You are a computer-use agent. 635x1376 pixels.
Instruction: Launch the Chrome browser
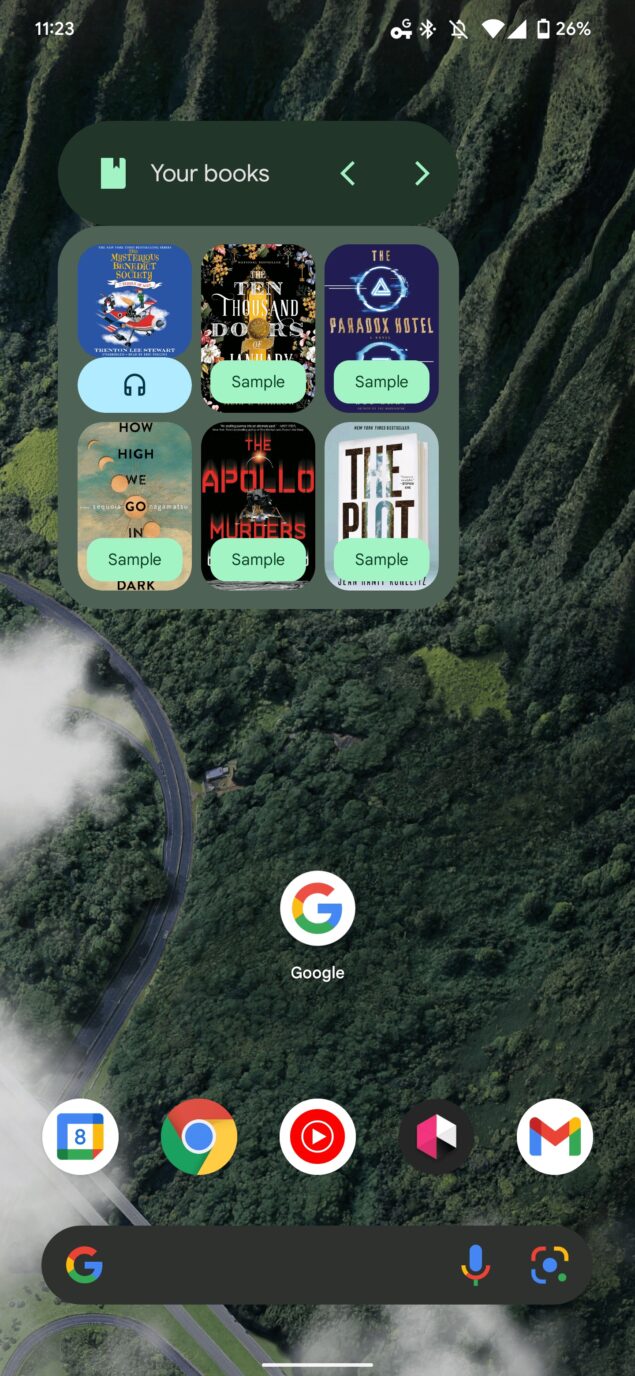click(x=199, y=1137)
